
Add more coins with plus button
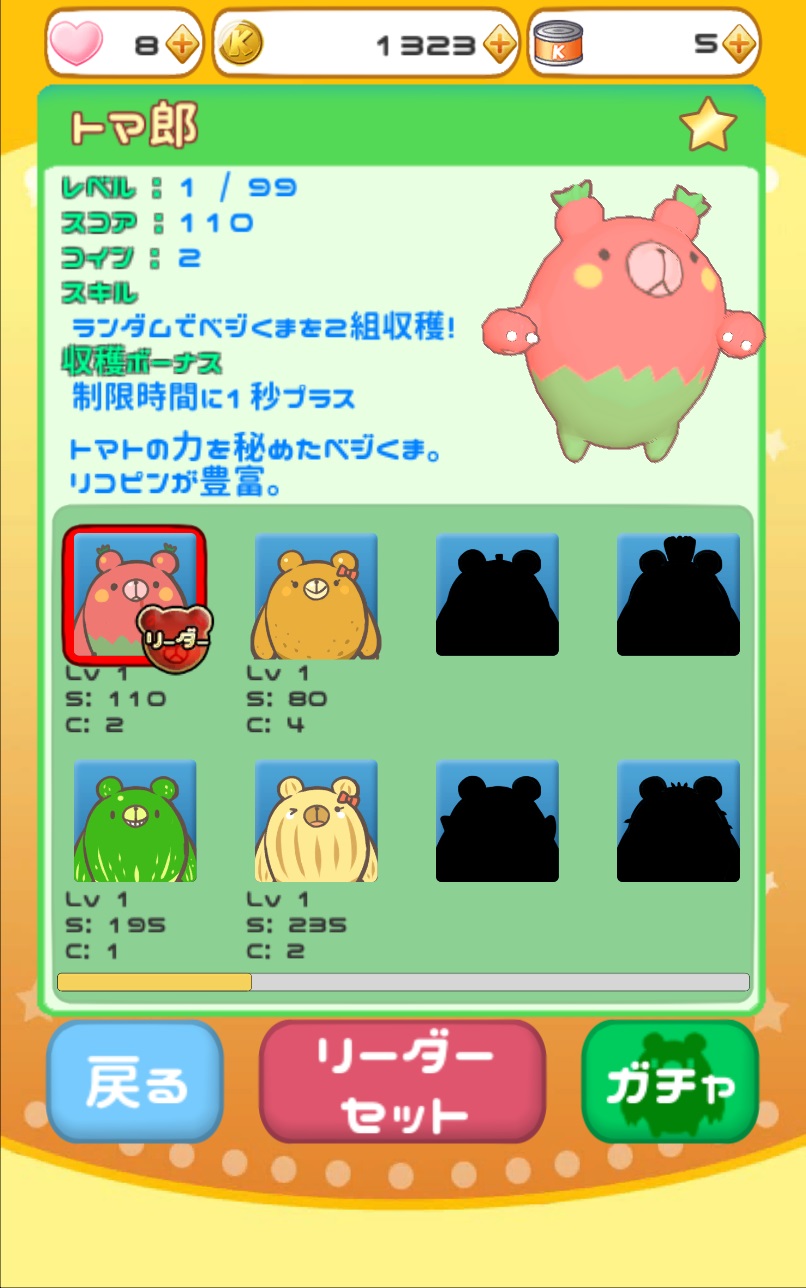pos(499,45)
